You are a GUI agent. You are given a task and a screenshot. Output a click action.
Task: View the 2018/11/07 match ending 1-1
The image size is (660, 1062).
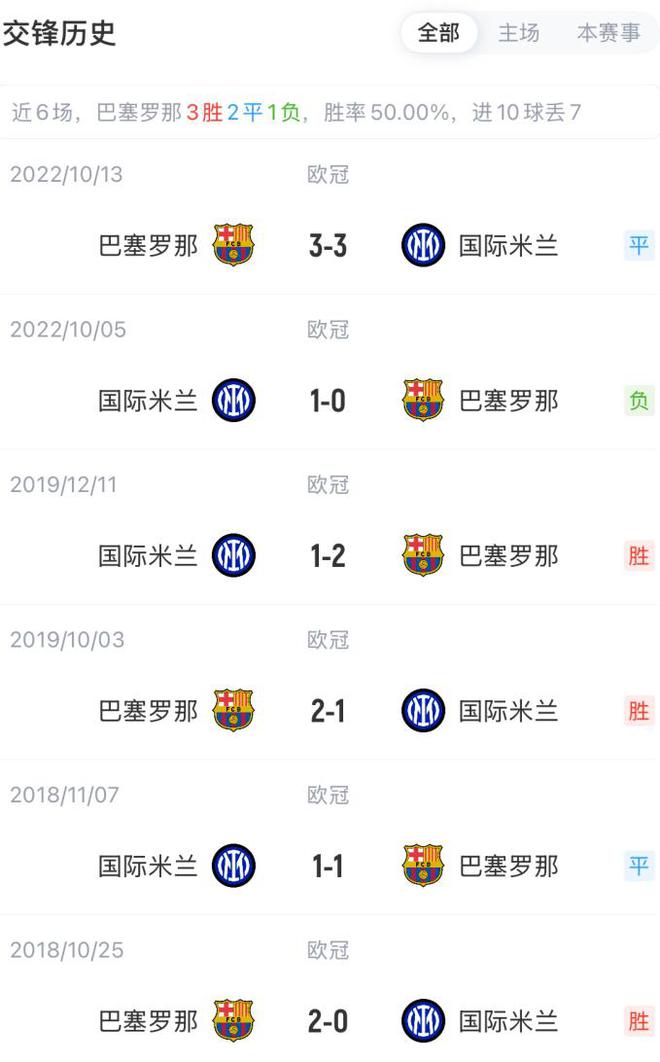pyautogui.click(x=328, y=866)
